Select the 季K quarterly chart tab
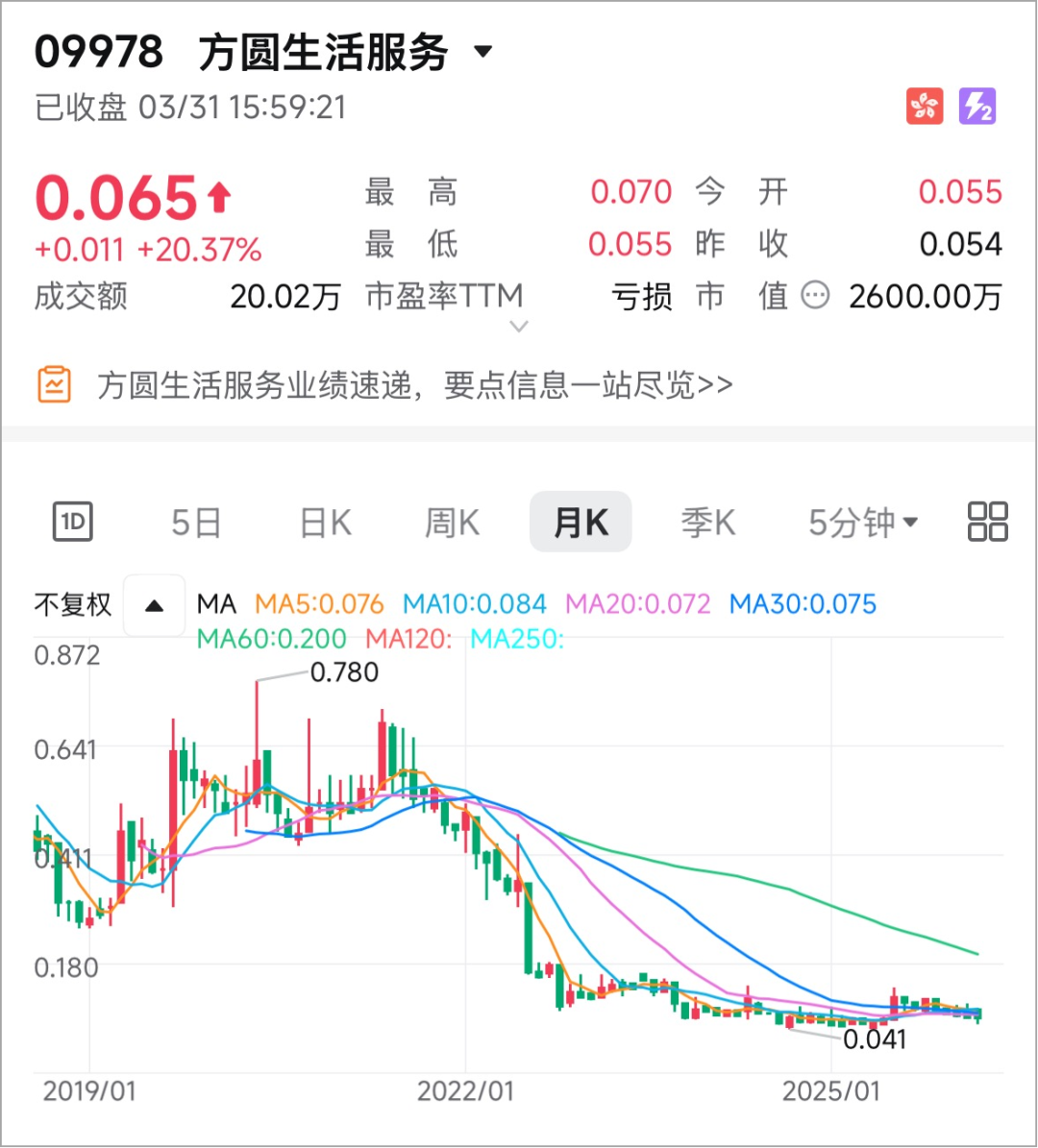1038x1148 pixels. [x=708, y=522]
